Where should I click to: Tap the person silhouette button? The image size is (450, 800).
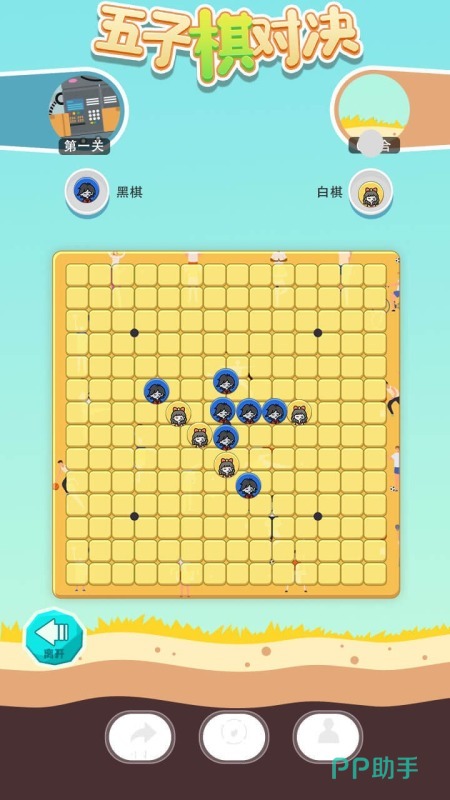point(328,736)
